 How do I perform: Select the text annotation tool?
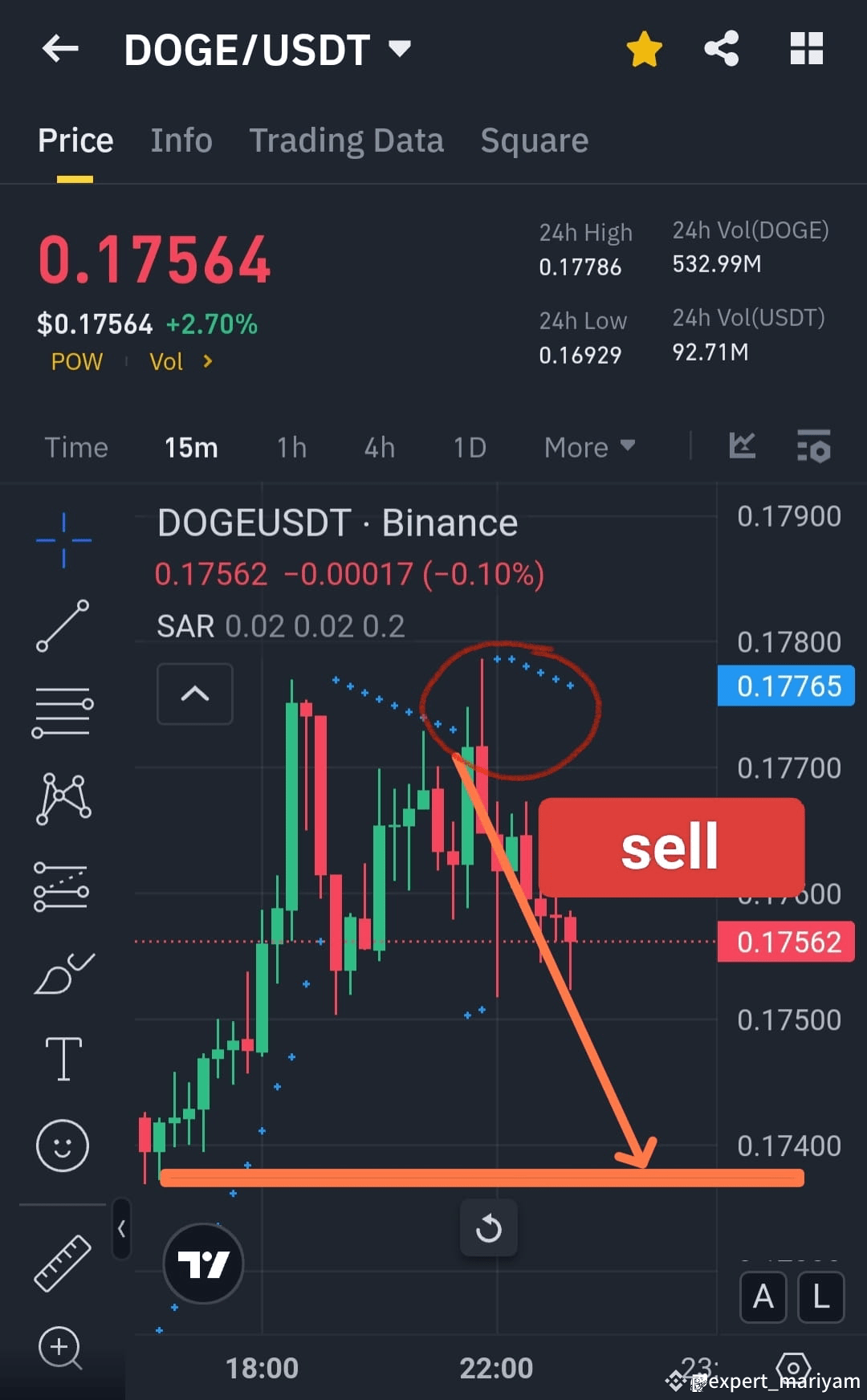pyautogui.click(x=63, y=1058)
